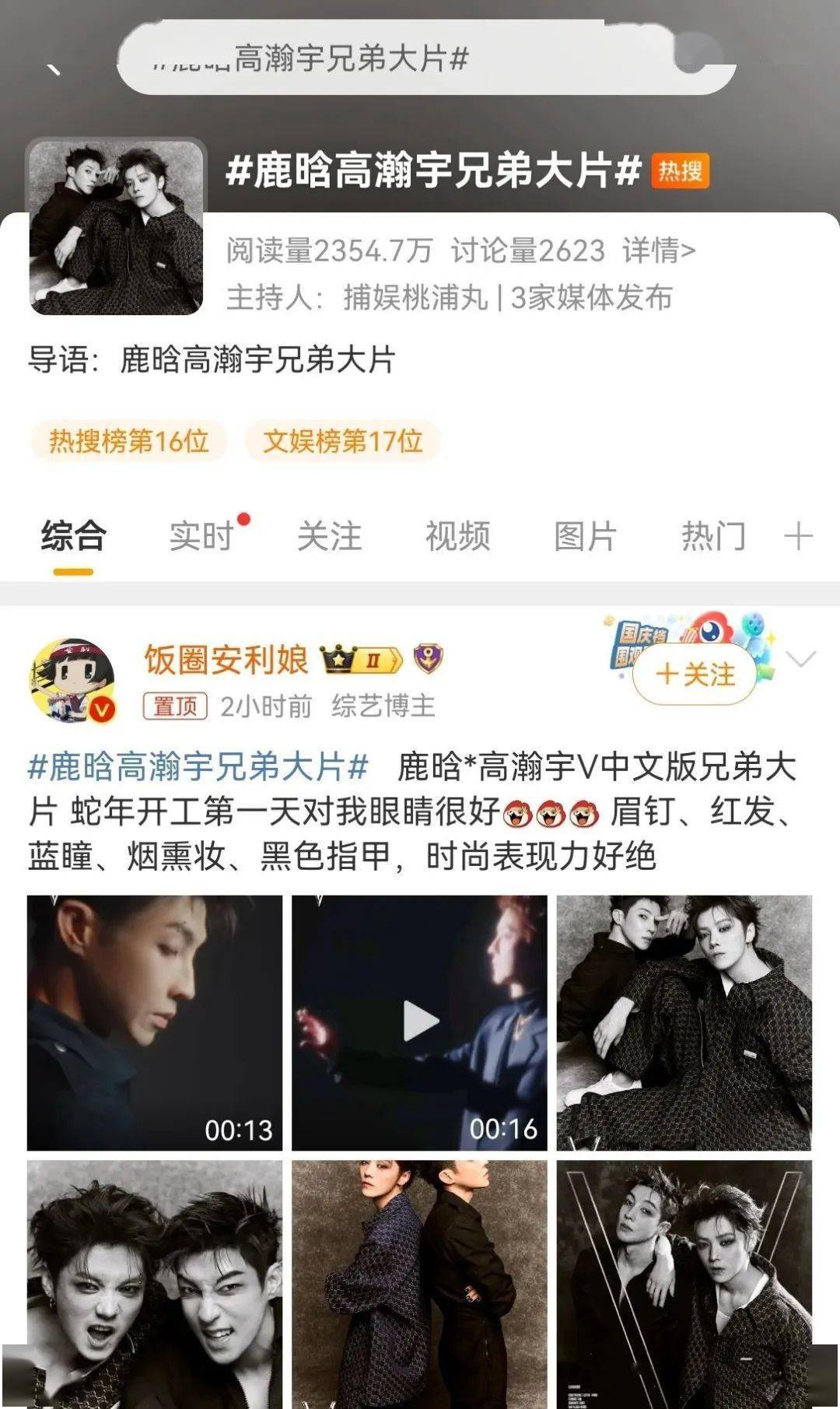Add a tab with the plus icon

point(798,537)
